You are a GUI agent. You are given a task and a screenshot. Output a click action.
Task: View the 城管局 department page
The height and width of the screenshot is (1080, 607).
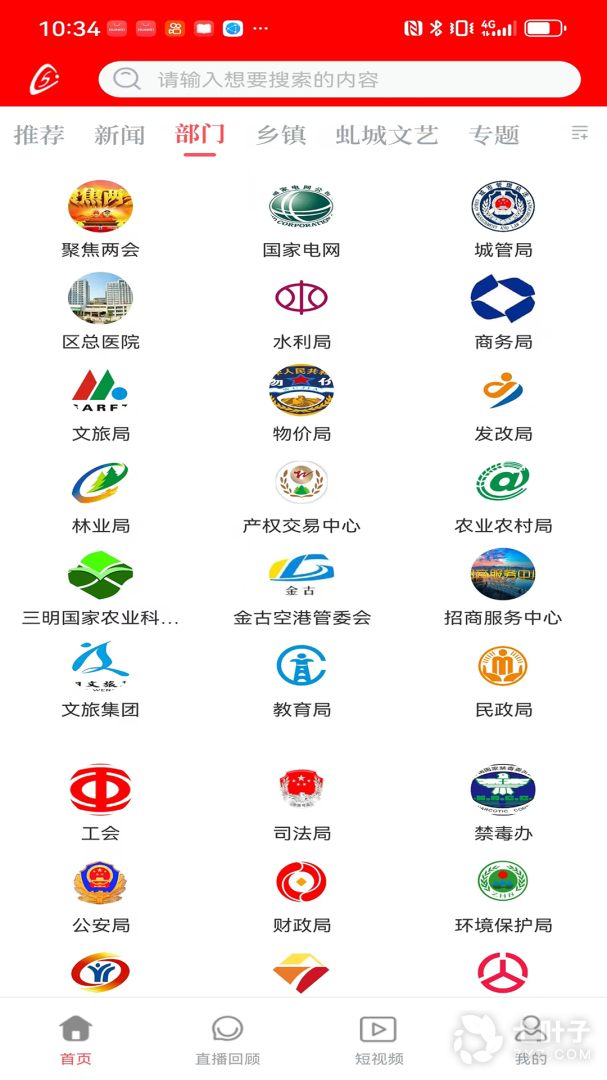[503, 220]
